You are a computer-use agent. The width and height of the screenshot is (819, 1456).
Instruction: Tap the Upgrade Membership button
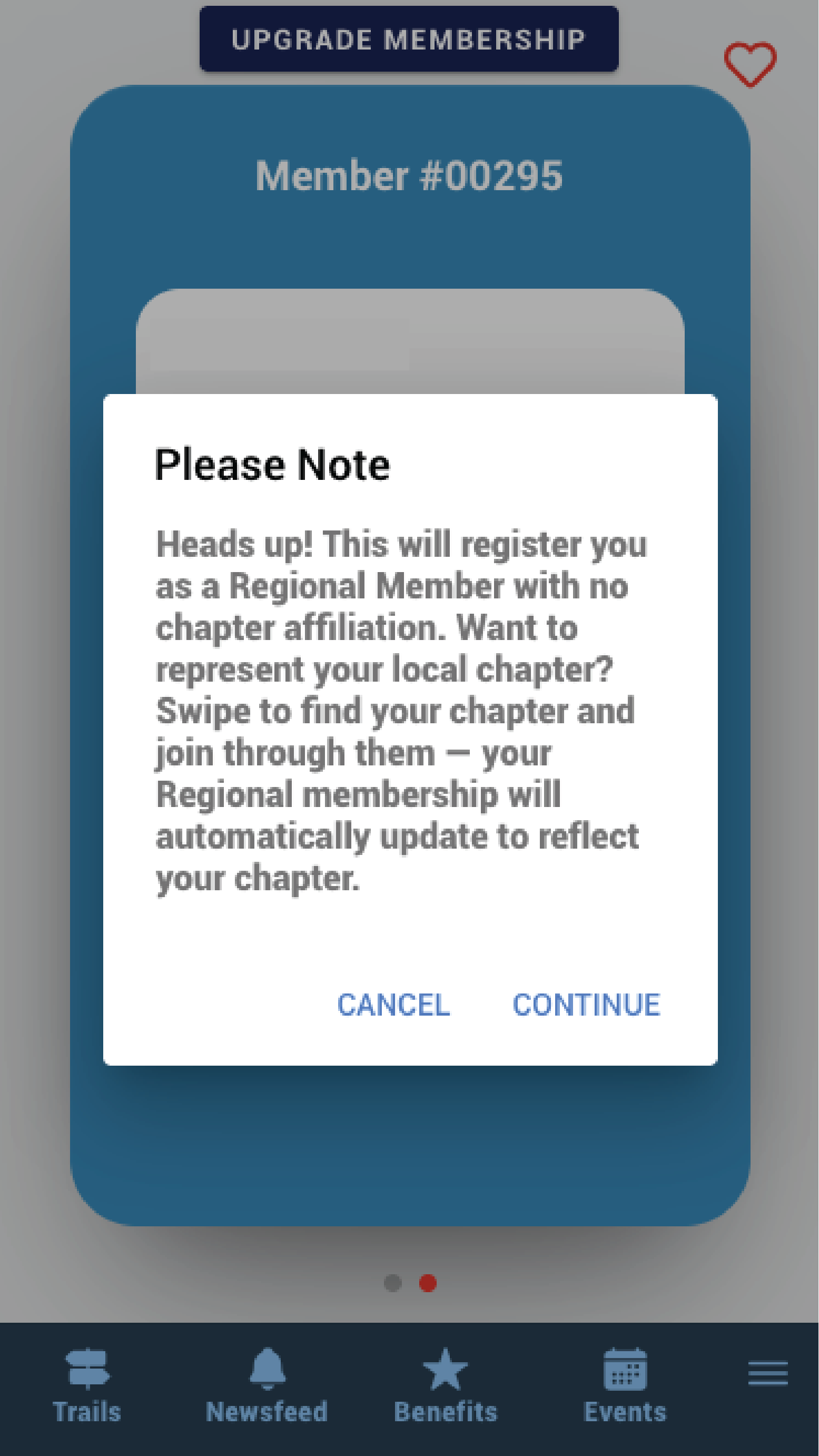tap(409, 39)
